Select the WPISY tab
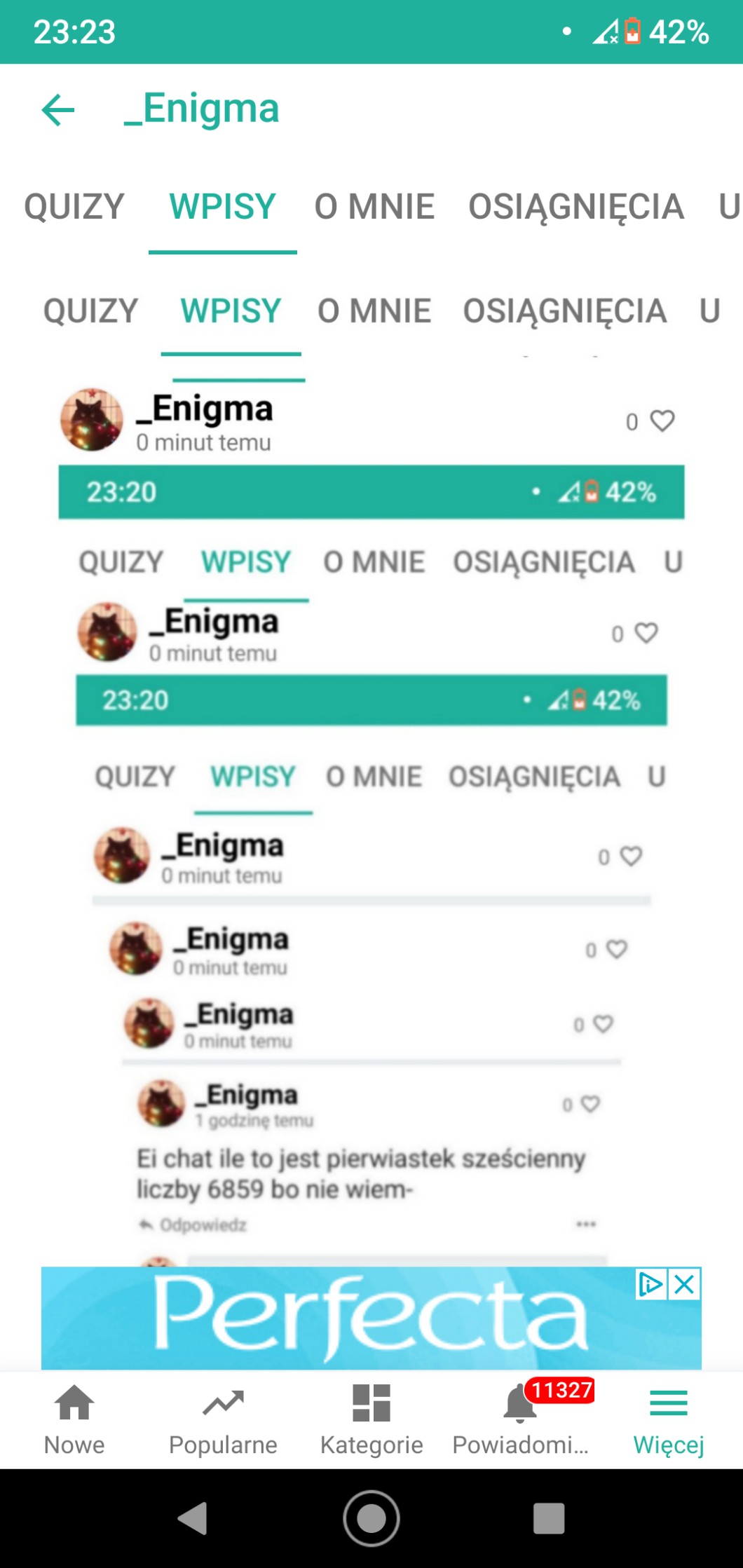743x1568 pixels. [x=222, y=207]
